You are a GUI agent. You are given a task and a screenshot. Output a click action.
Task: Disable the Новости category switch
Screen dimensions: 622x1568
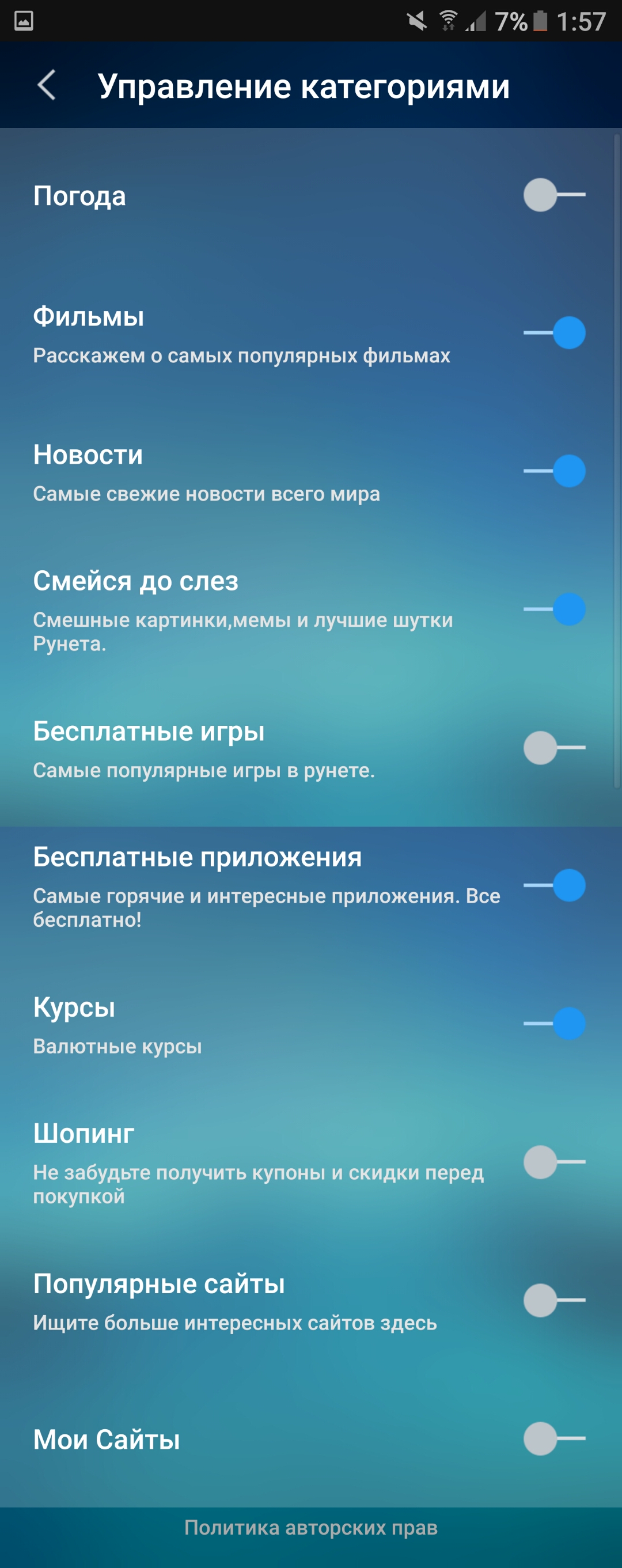coord(554,471)
